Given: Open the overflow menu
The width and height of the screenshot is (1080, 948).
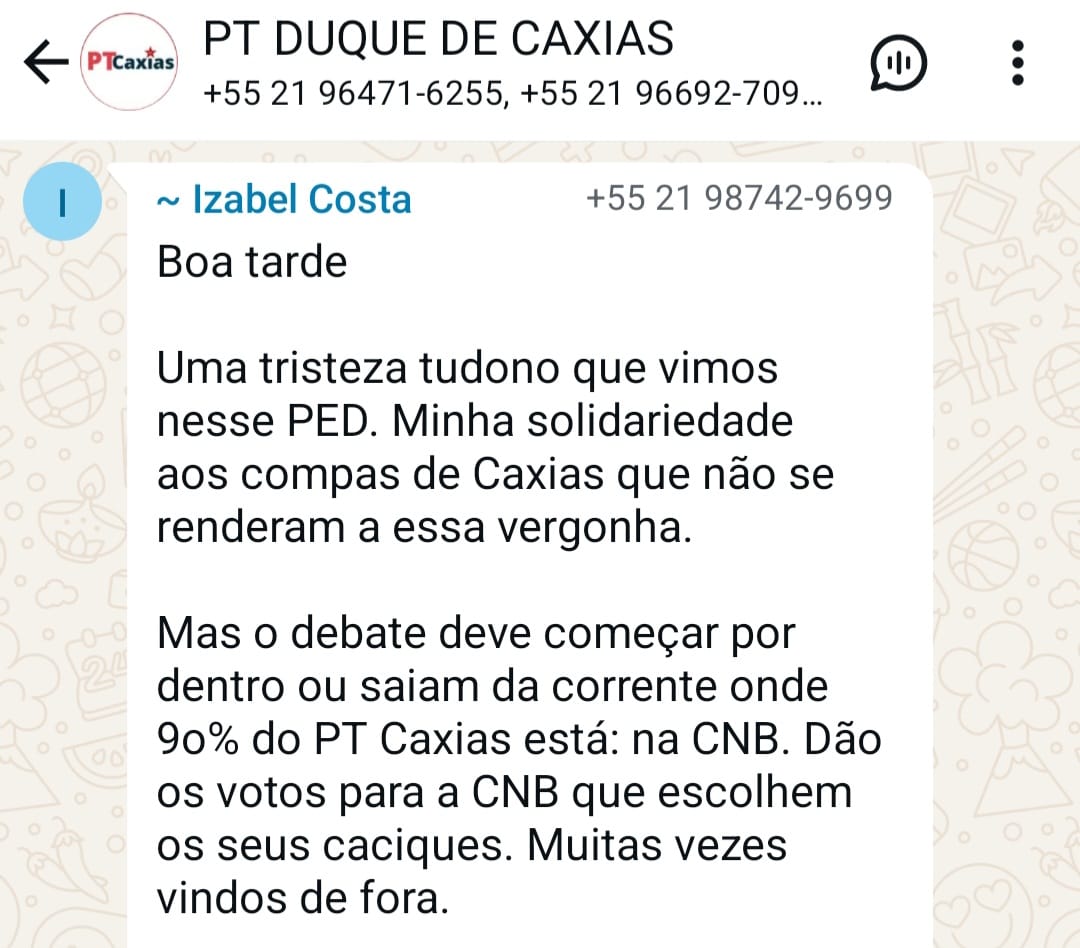Looking at the screenshot, I should 1017,64.
